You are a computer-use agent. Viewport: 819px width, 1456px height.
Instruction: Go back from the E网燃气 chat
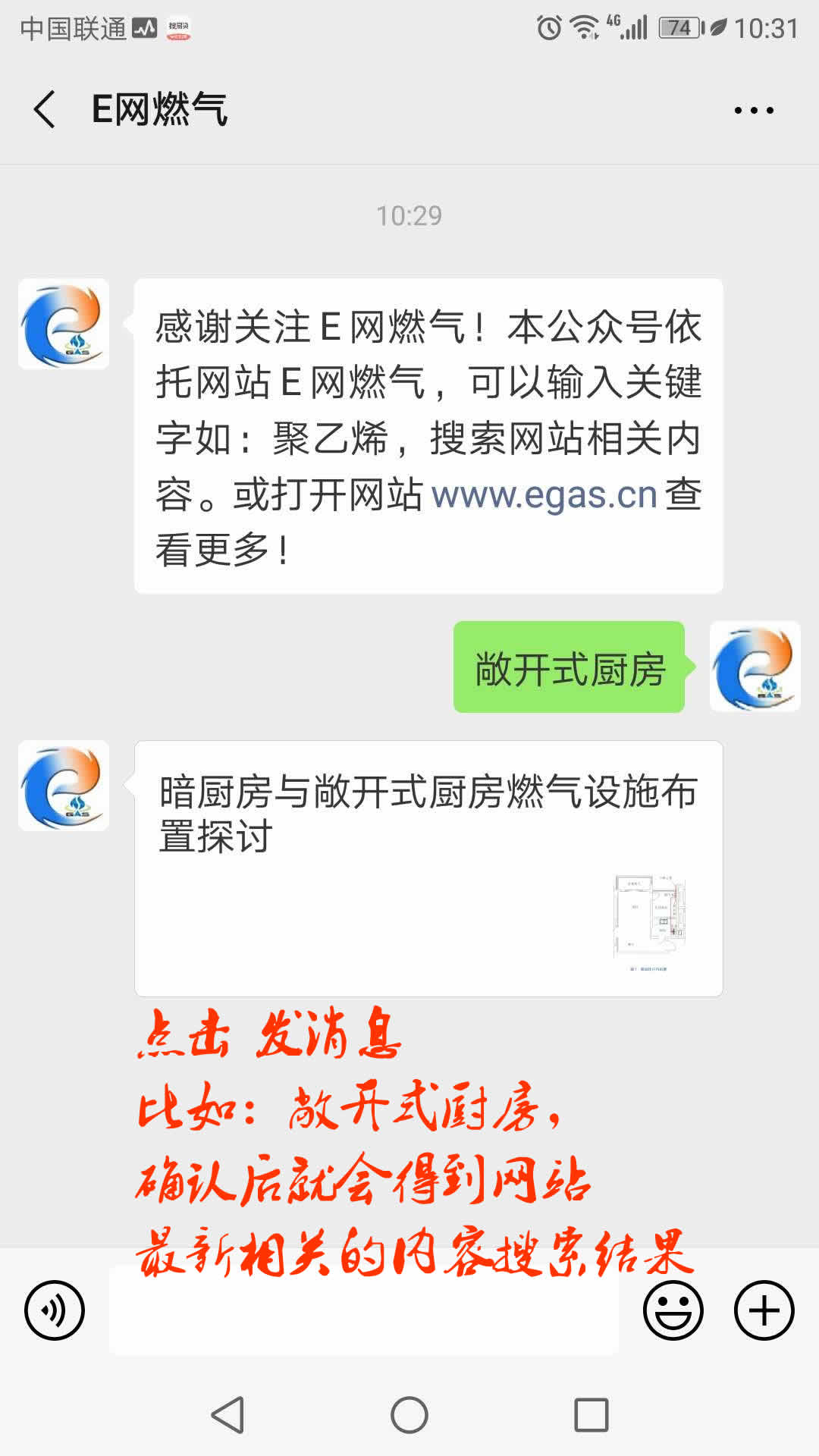[45, 109]
